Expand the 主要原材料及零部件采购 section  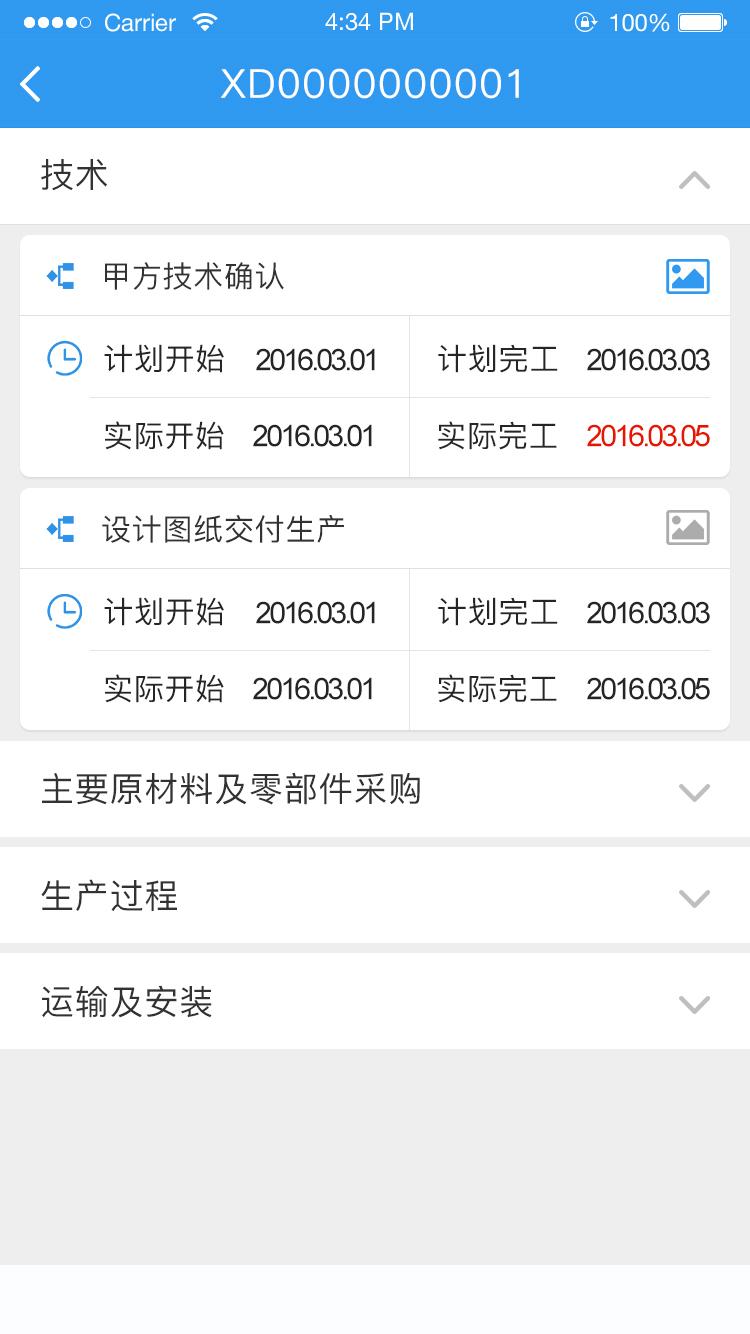(693, 792)
